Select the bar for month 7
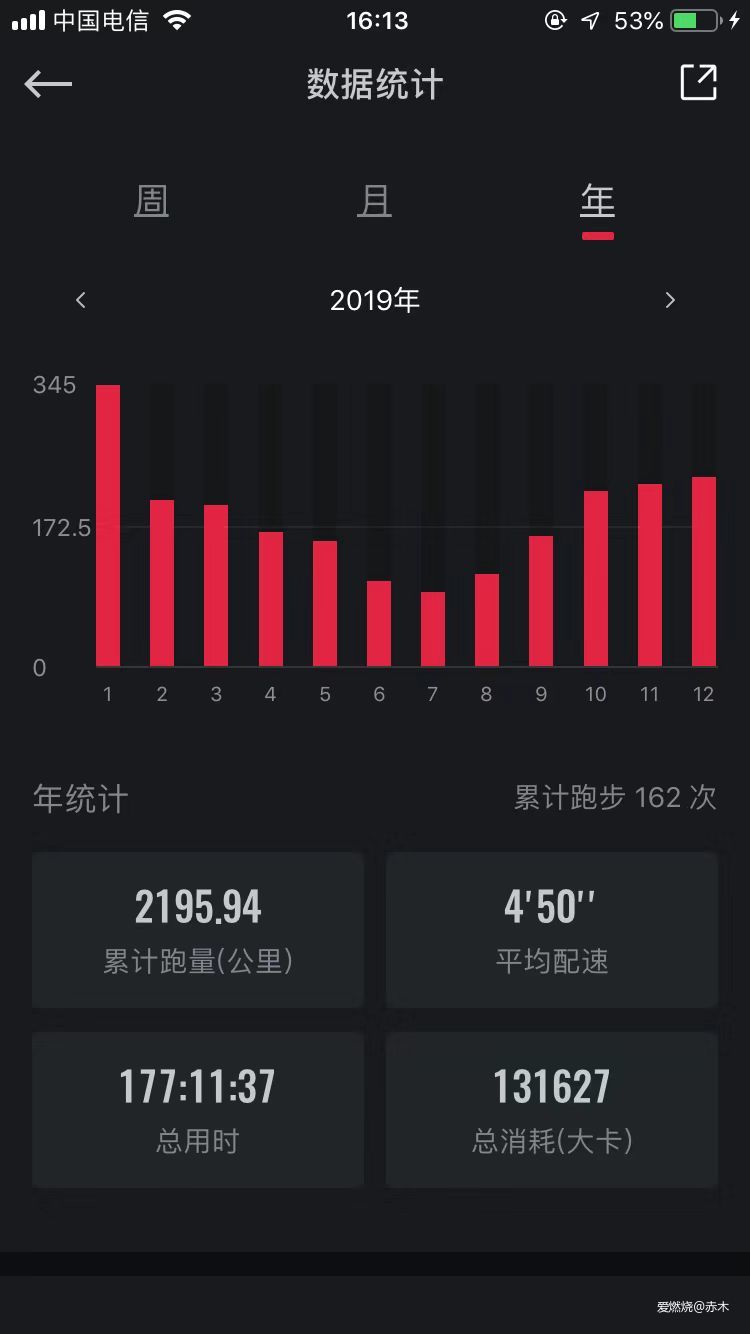Image resolution: width=750 pixels, height=1334 pixels. click(431, 630)
